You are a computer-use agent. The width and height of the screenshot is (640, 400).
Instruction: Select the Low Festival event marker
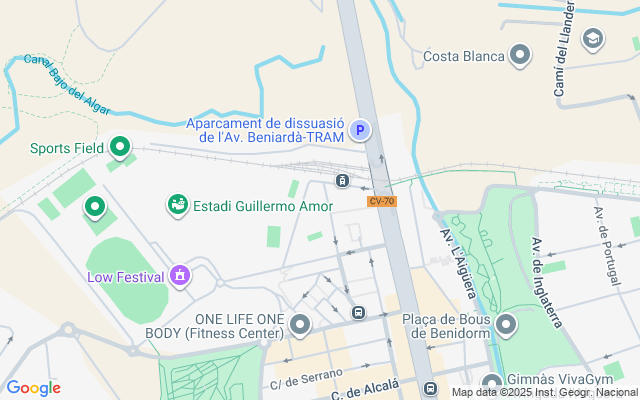click(180, 275)
